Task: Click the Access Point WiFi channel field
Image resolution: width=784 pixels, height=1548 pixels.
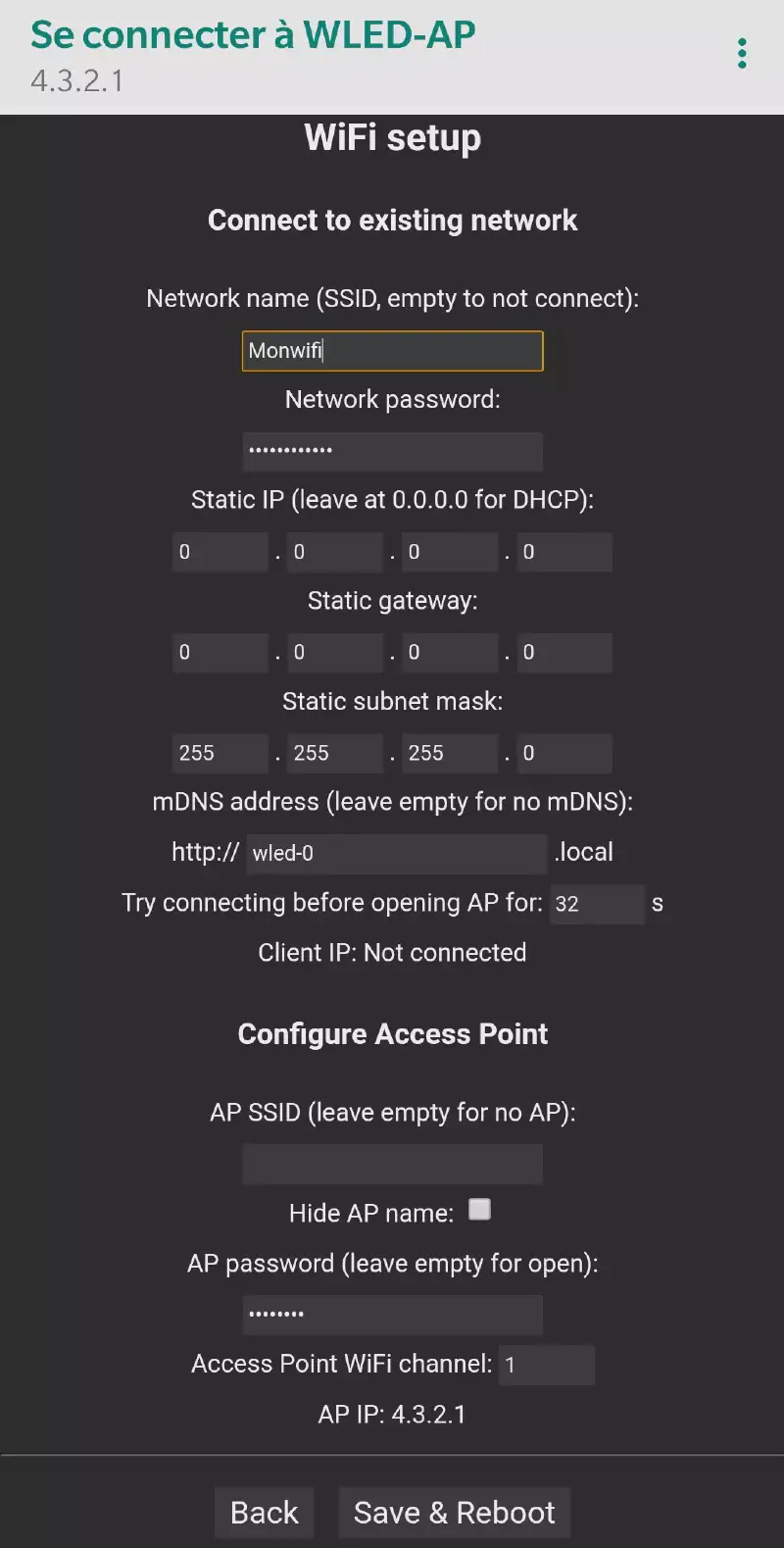Action: pos(546,1365)
